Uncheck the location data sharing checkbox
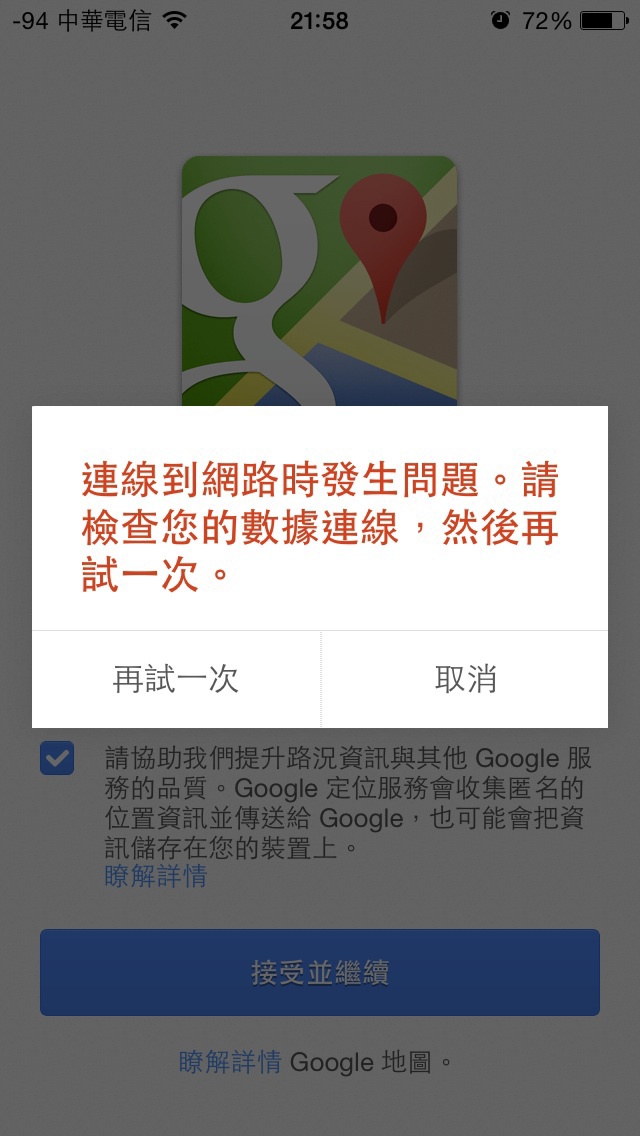 tap(57, 758)
